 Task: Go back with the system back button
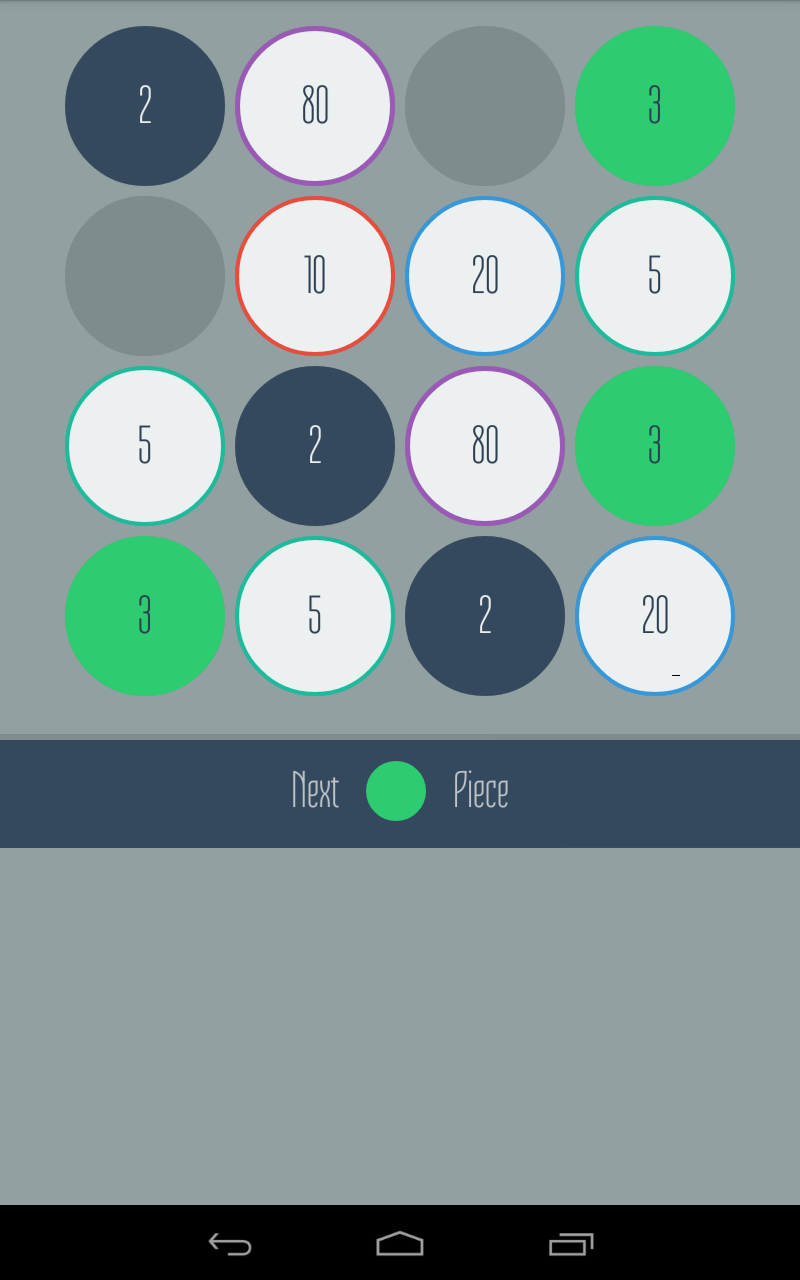[x=230, y=1243]
